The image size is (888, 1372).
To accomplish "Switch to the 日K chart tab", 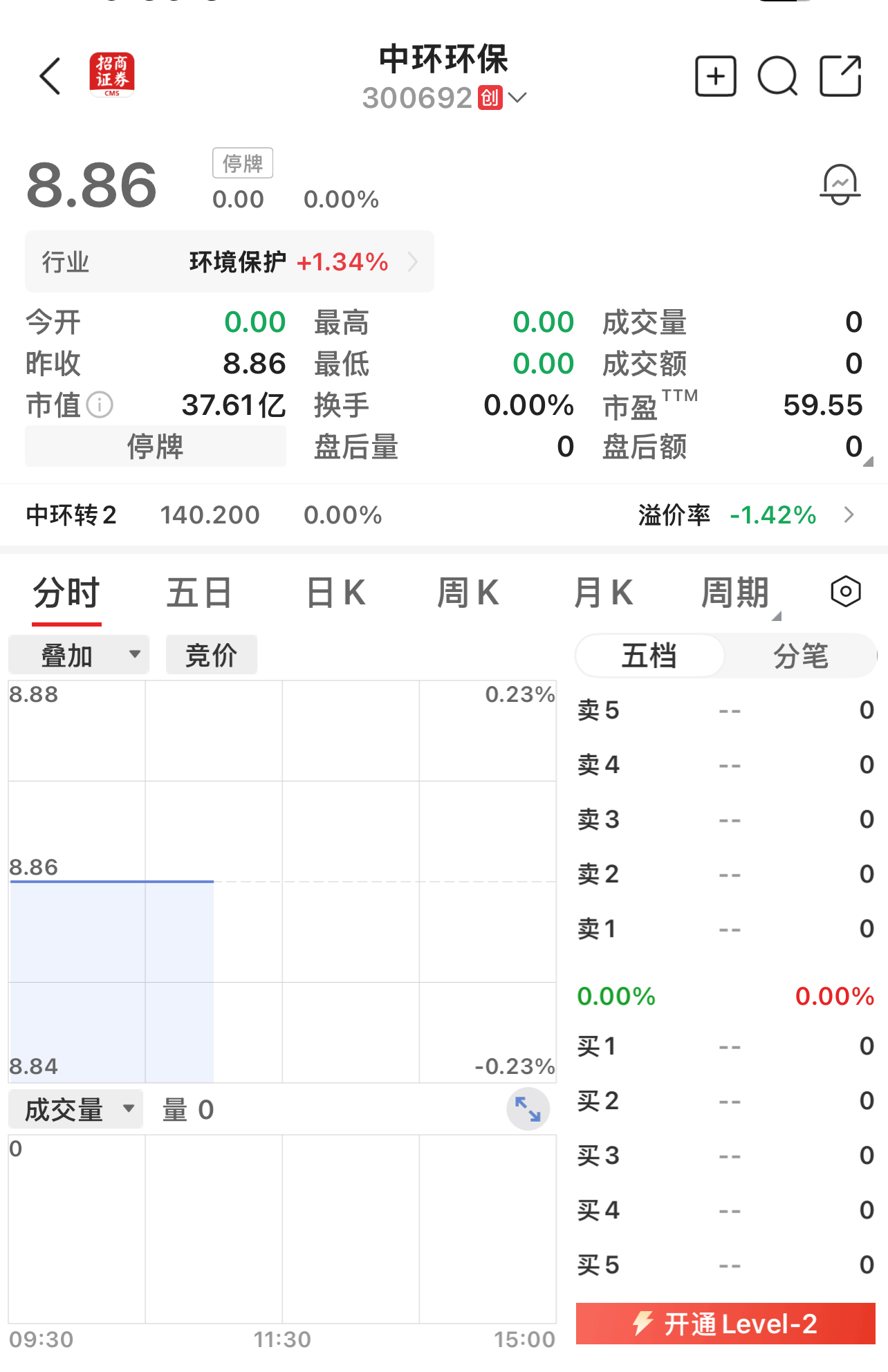I will tap(336, 593).
